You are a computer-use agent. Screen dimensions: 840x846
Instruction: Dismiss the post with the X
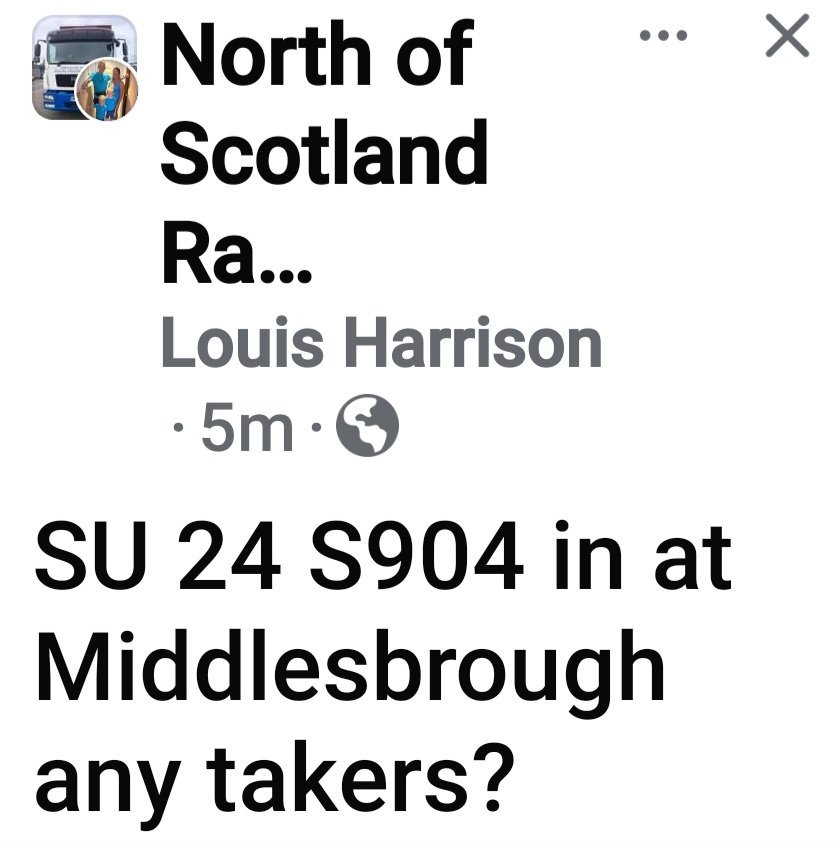pyautogui.click(x=786, y=37)
